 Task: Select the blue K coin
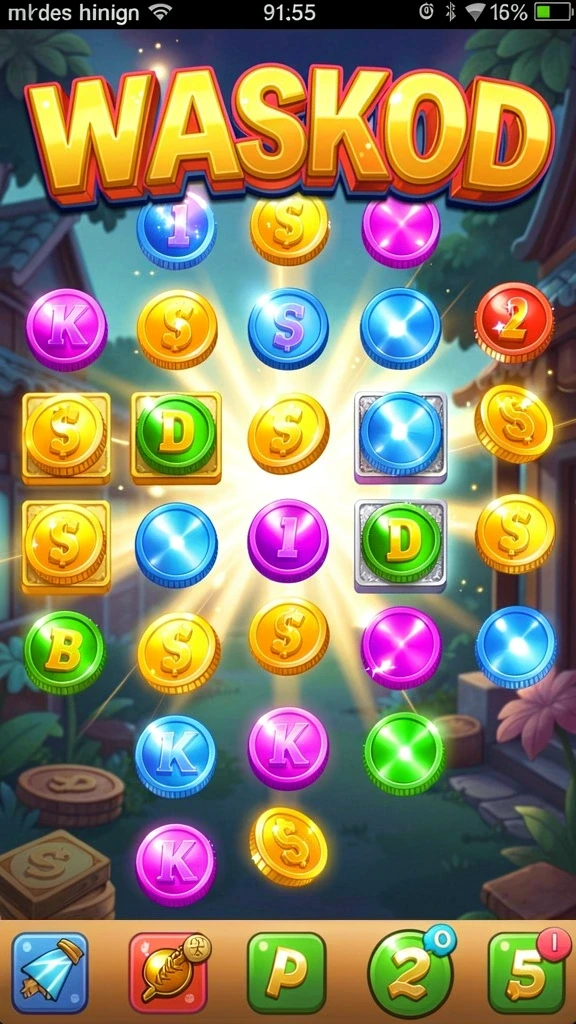tap(176, 756)
